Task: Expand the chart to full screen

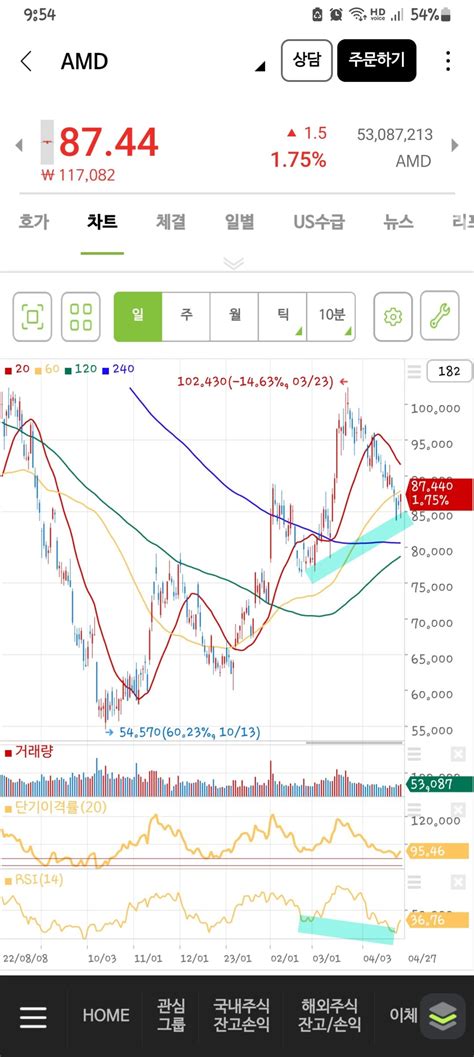Action: (32, 316)
